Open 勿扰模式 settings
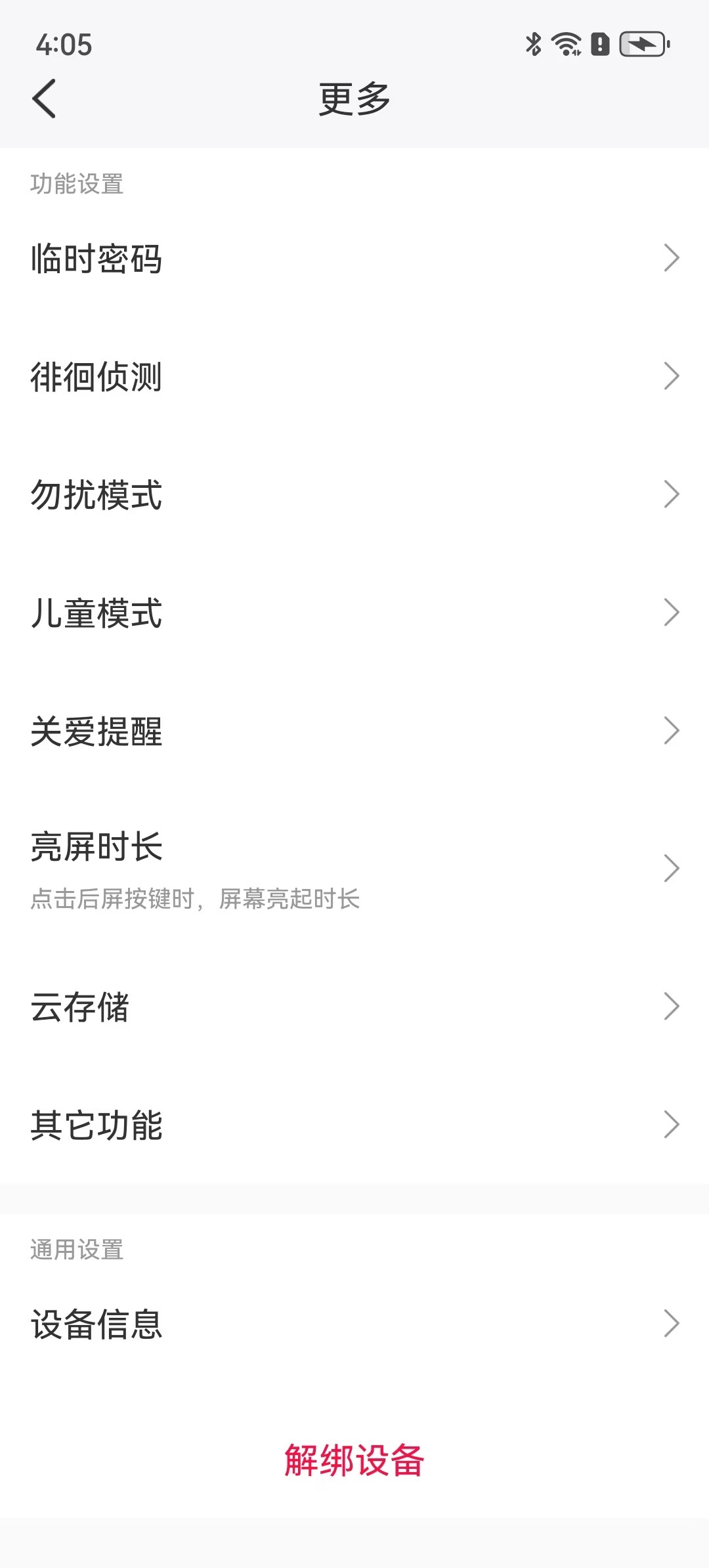The height and width of the screenshot is (1568, 709). click(x=354, y=494)
